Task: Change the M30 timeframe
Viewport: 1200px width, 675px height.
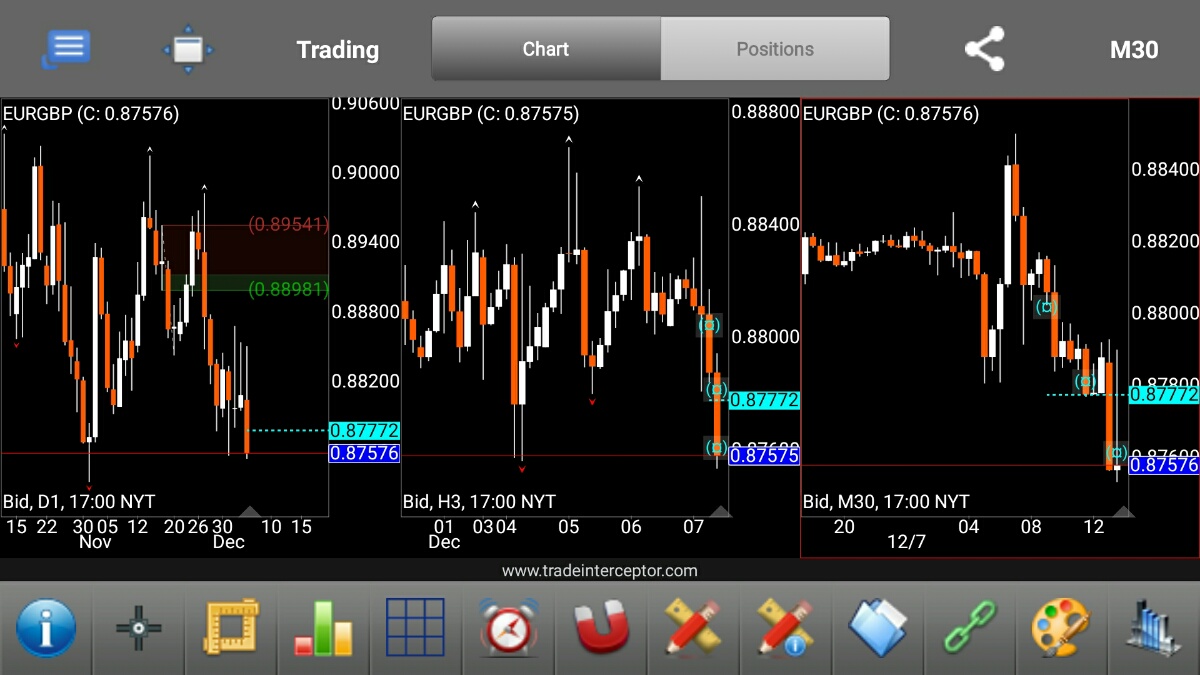Action: (1134, 49)
